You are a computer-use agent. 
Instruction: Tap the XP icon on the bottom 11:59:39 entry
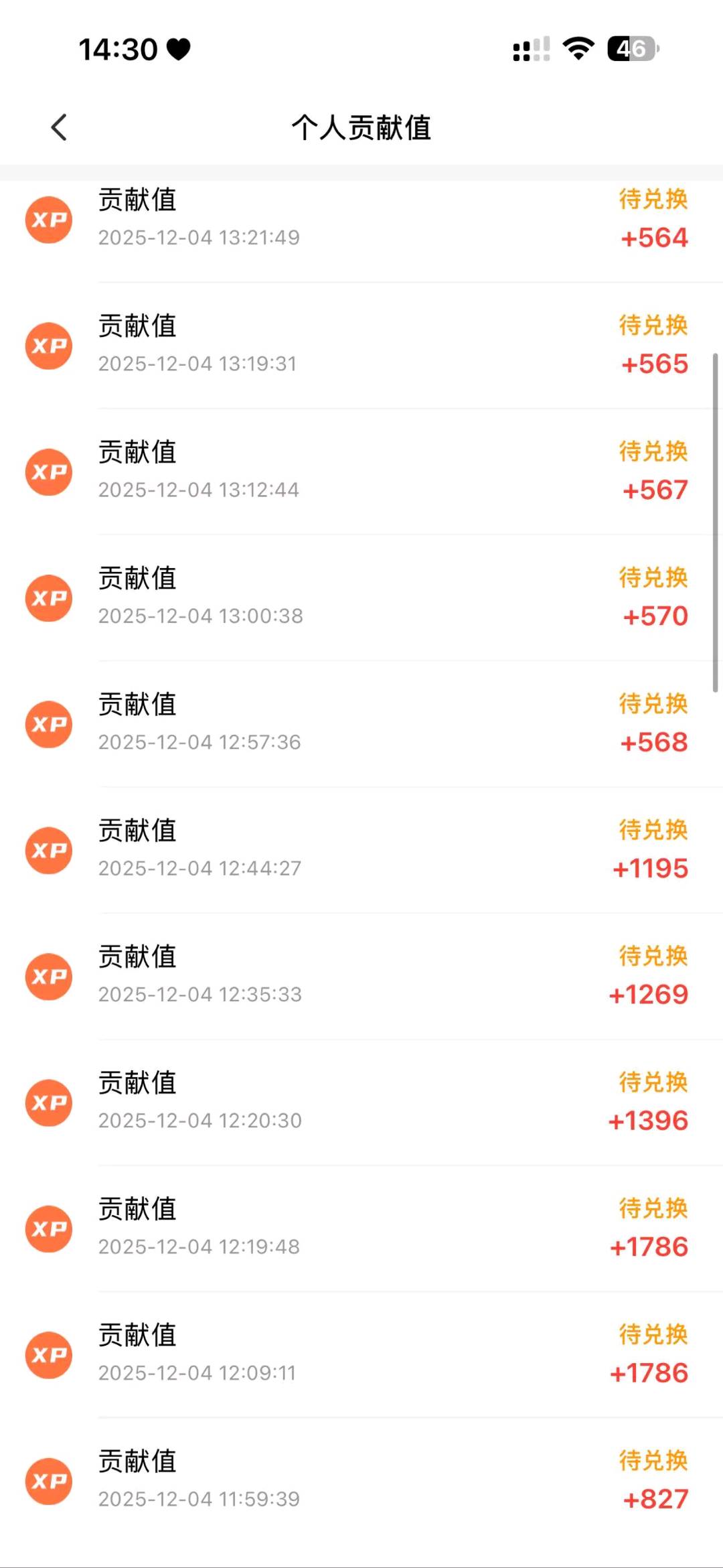48,1482
